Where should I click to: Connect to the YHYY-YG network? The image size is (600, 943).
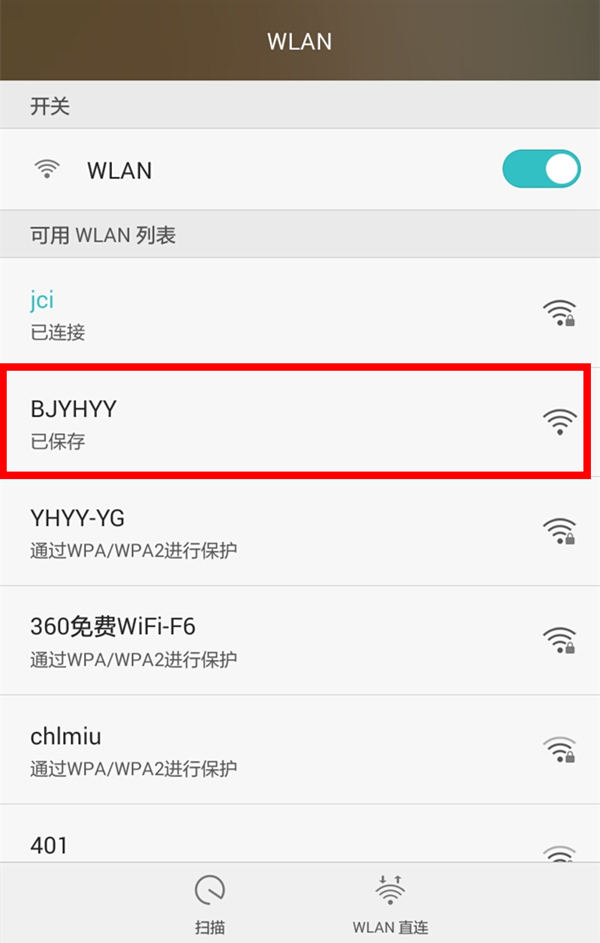[300, 532]
